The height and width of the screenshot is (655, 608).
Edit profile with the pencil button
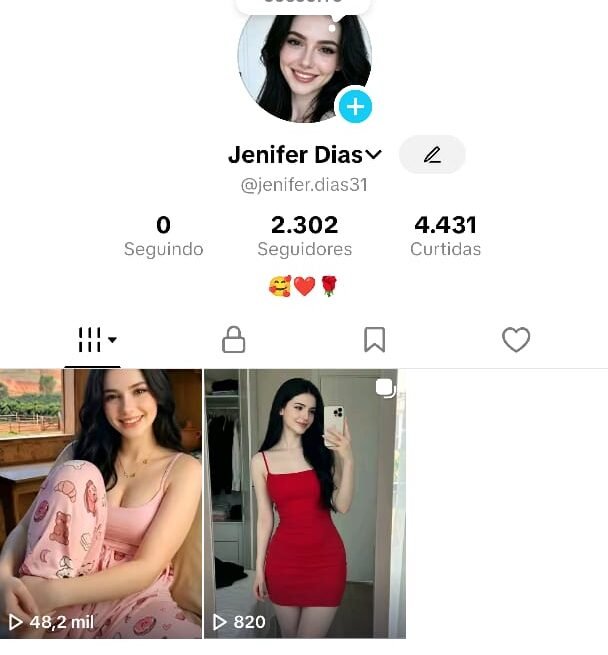(432, 155)
